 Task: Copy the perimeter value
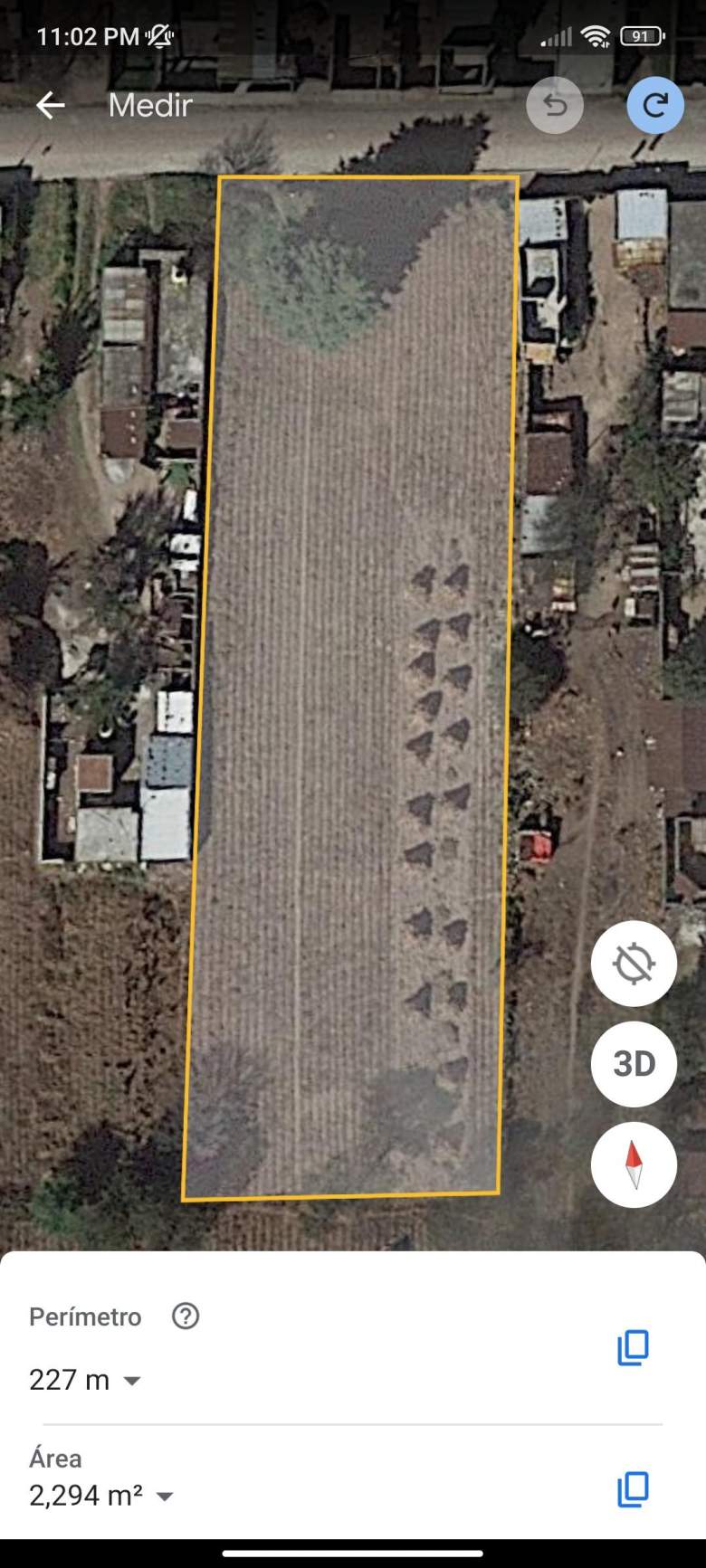click(633, 1348)
